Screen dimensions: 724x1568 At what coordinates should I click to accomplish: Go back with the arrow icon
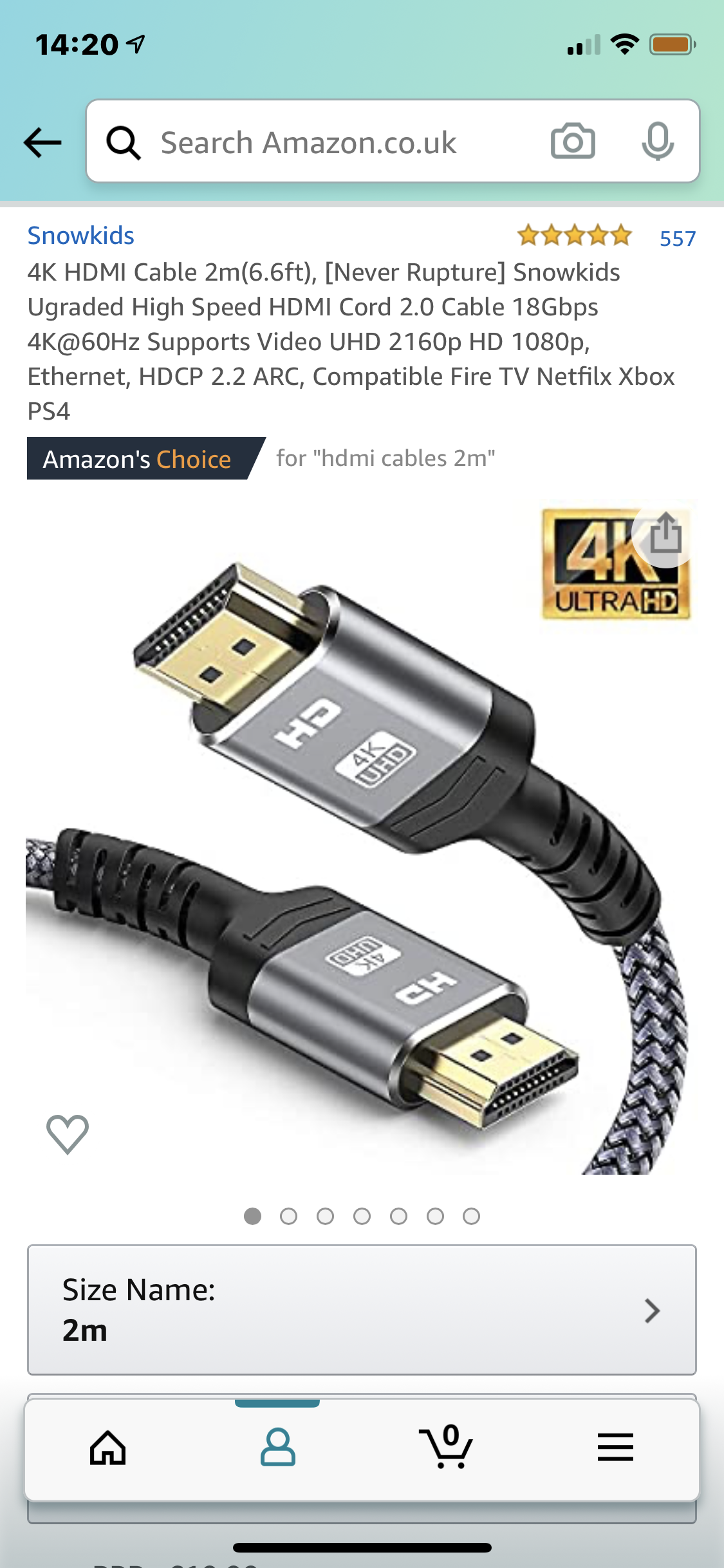pyautogui.click(x=42, y=142)
